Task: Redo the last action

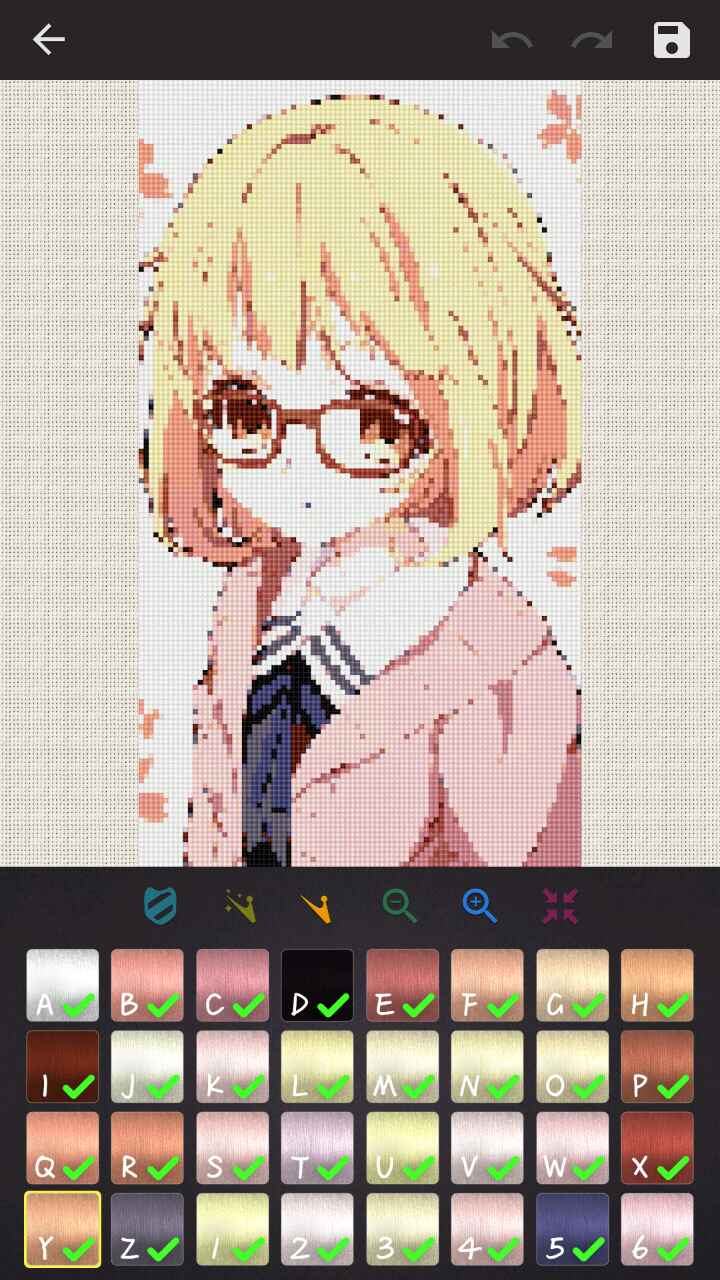Action: pyautogui.click(x=591, y=40)
